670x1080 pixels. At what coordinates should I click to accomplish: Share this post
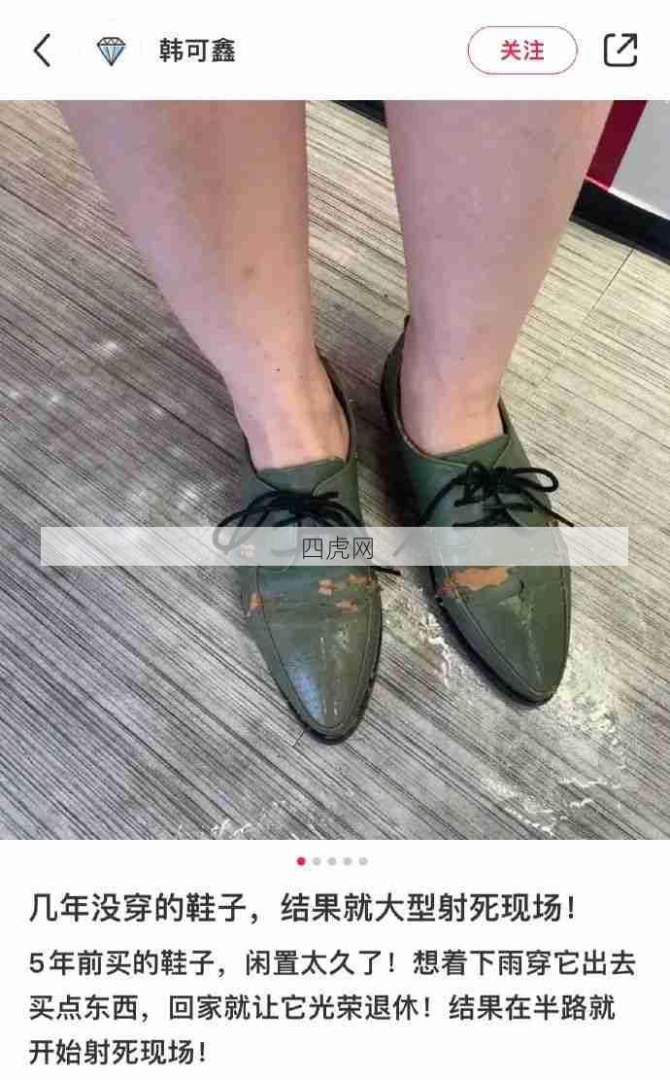tap(620, 50)
